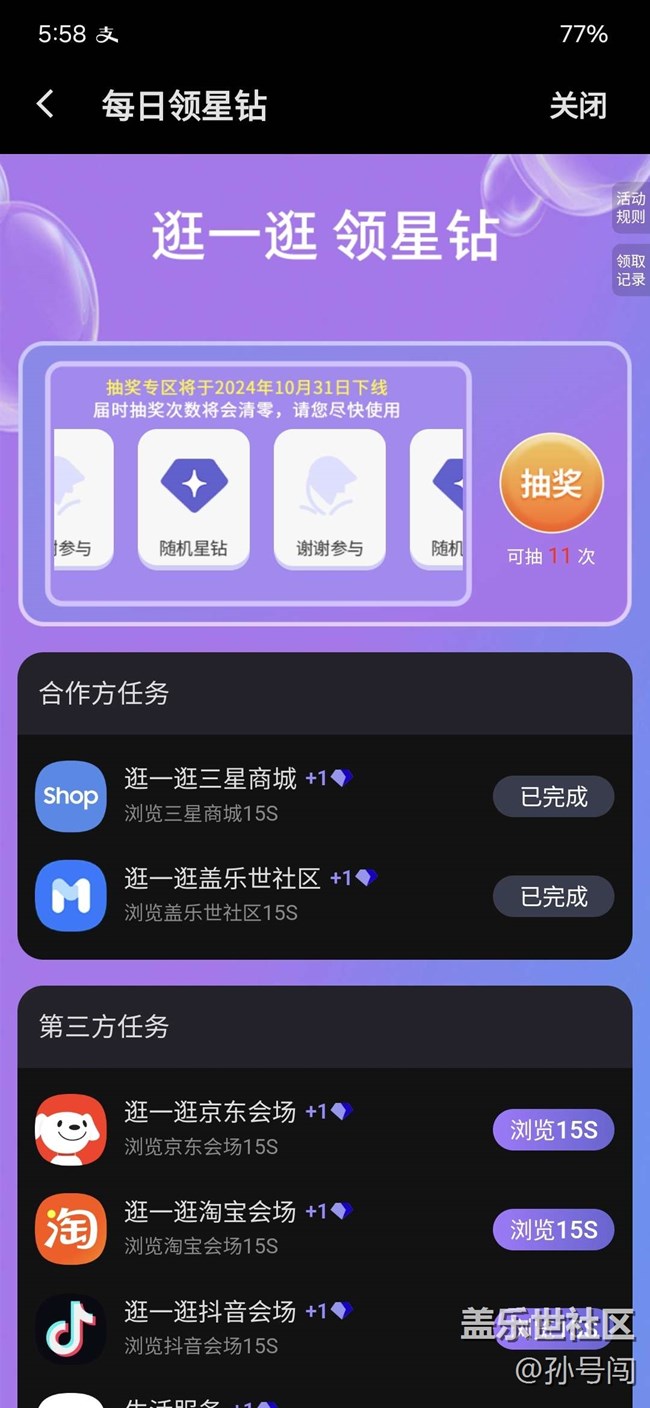Tap 已完成 for 逛一逛三星商城 task
Screen dimensions: 650x1408
pyautogui.click(x=553, y=797)
